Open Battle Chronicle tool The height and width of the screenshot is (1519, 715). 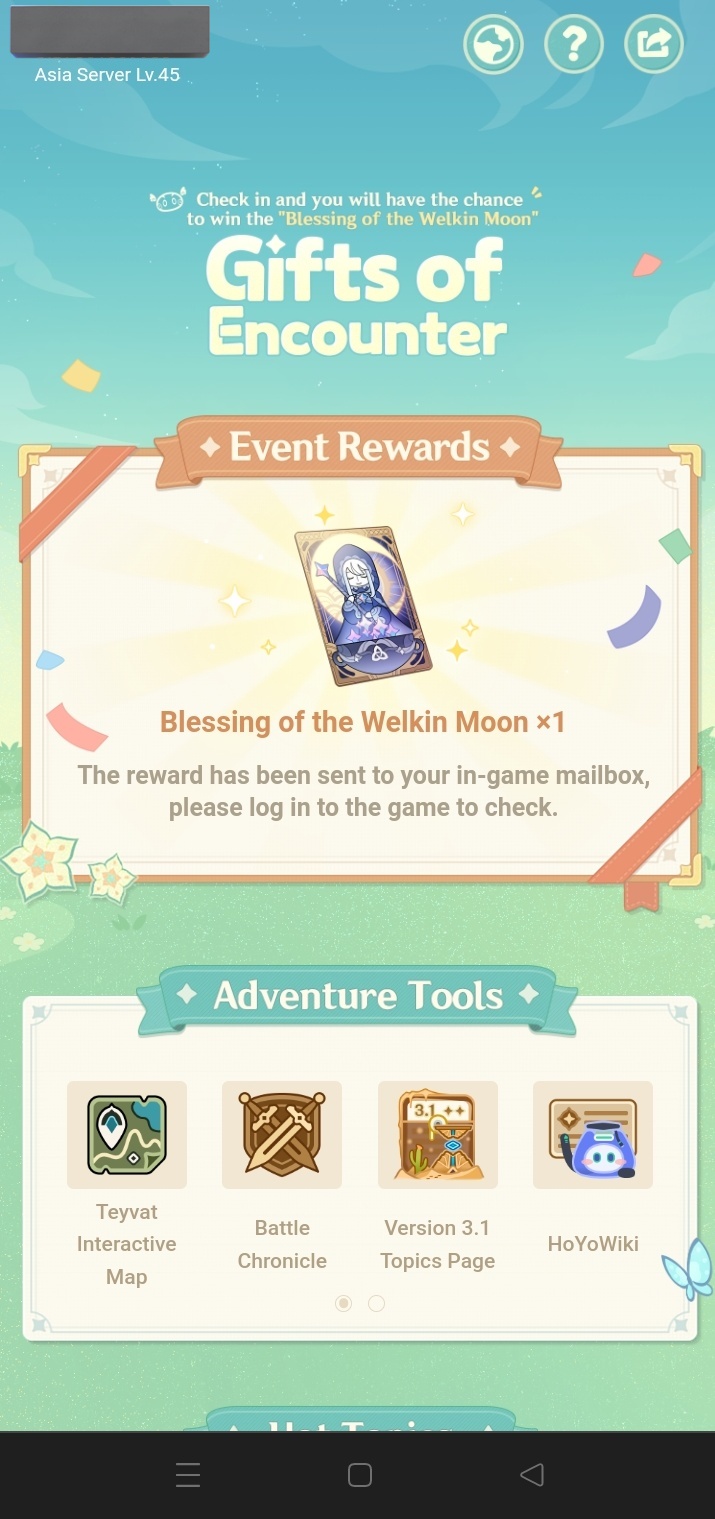pyautogui.click(x=282, y=1134)
